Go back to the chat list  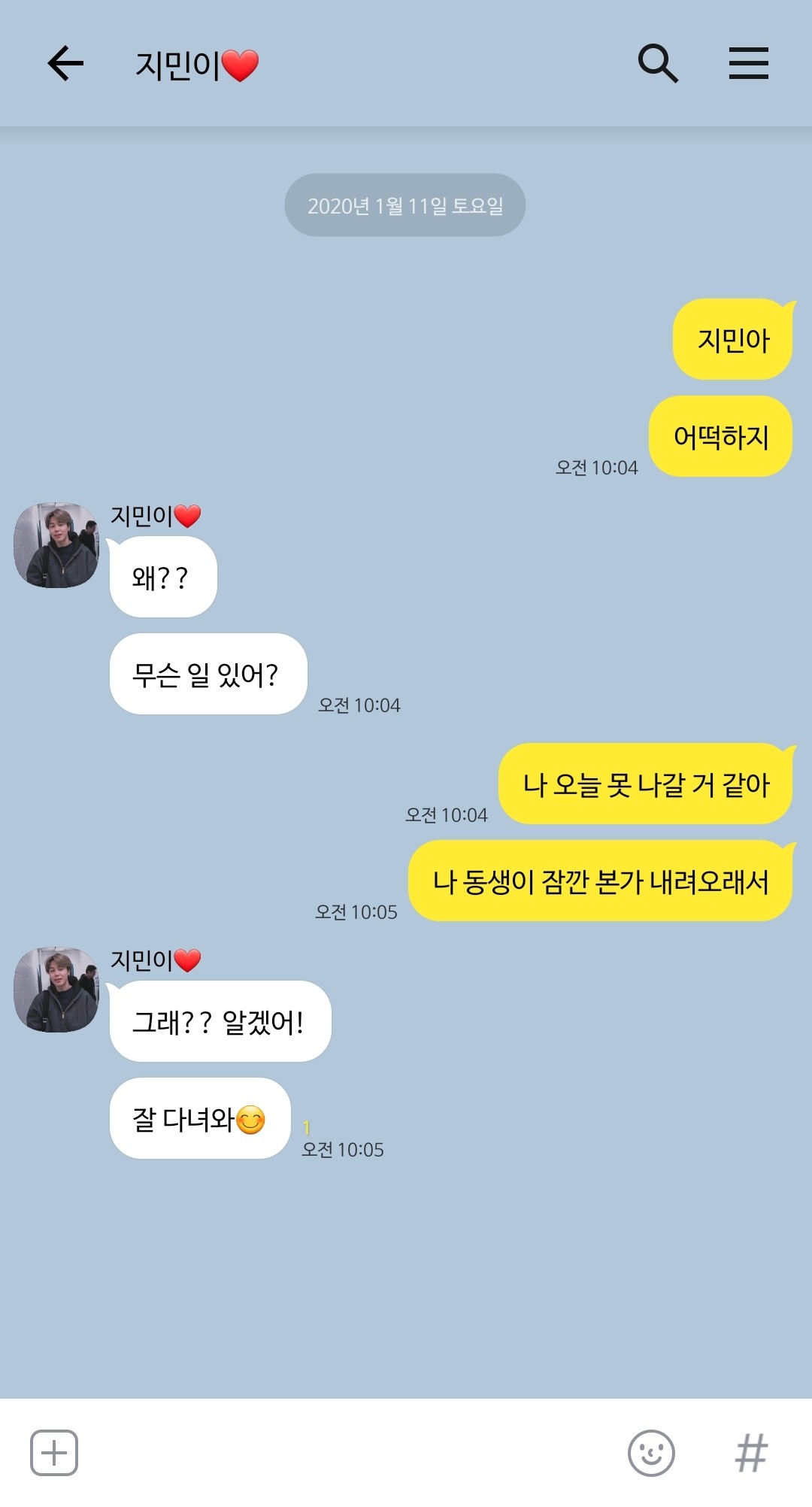click(65, 63)
